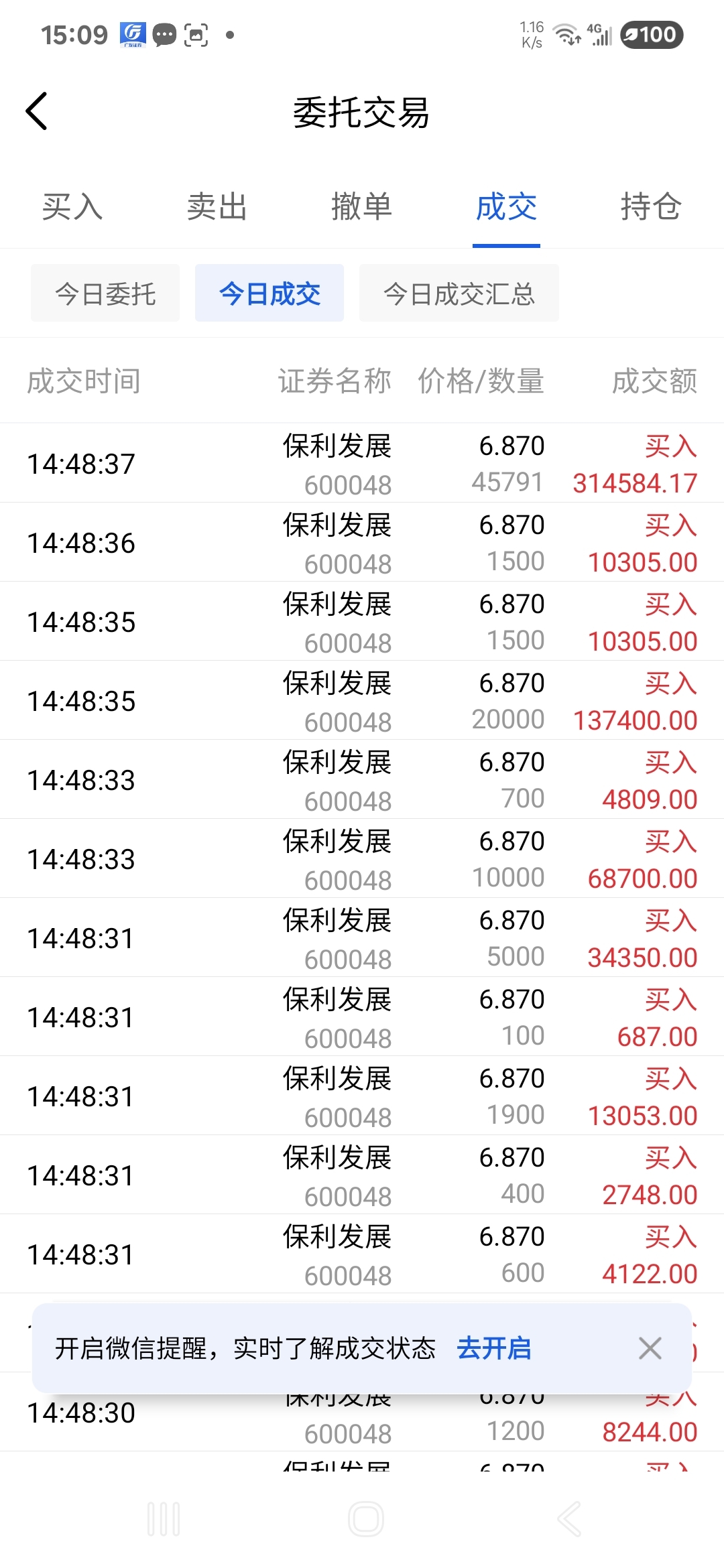Viewport: 724px width, 1568px height.
Task: View 今日成交汇总 summary
Action: 459,293
